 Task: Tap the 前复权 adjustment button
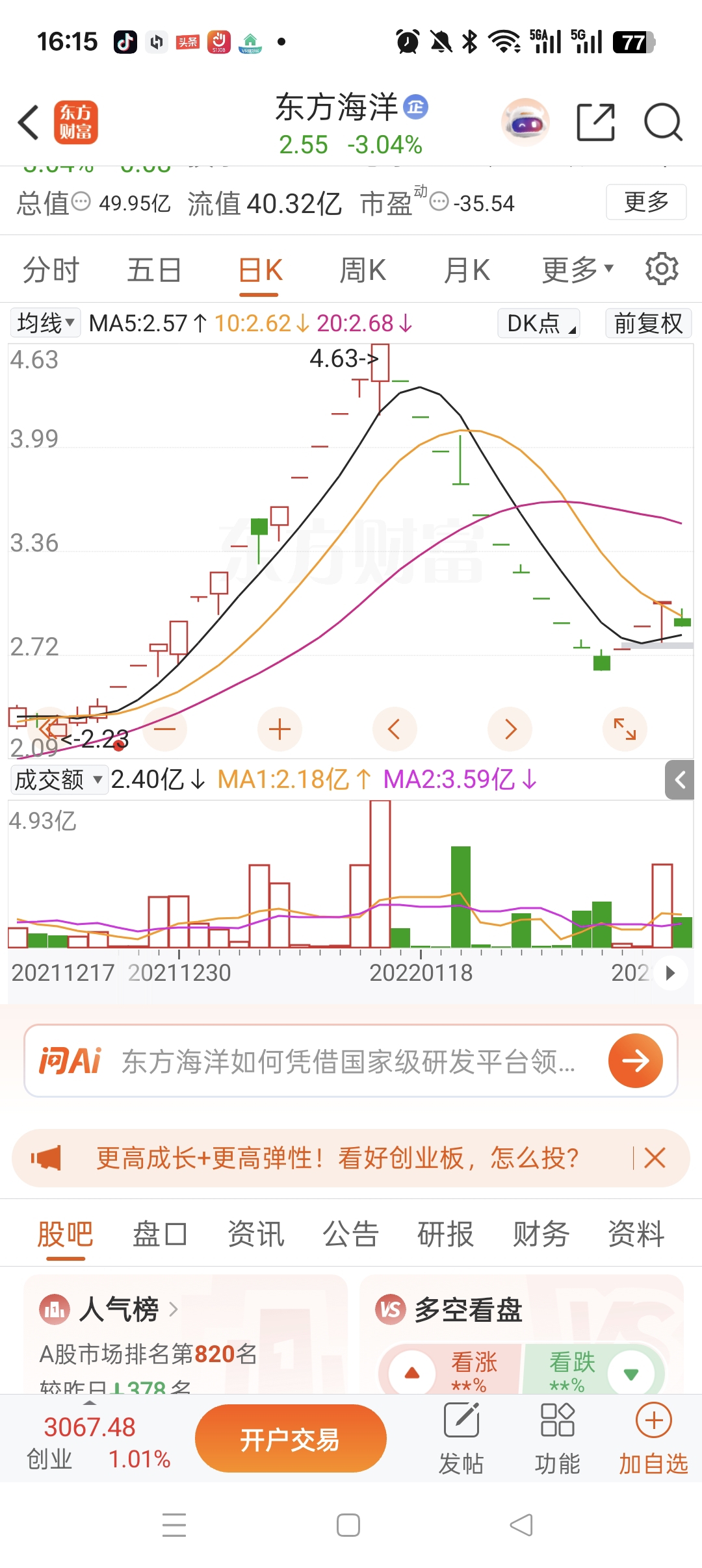[x=648, y=323]
